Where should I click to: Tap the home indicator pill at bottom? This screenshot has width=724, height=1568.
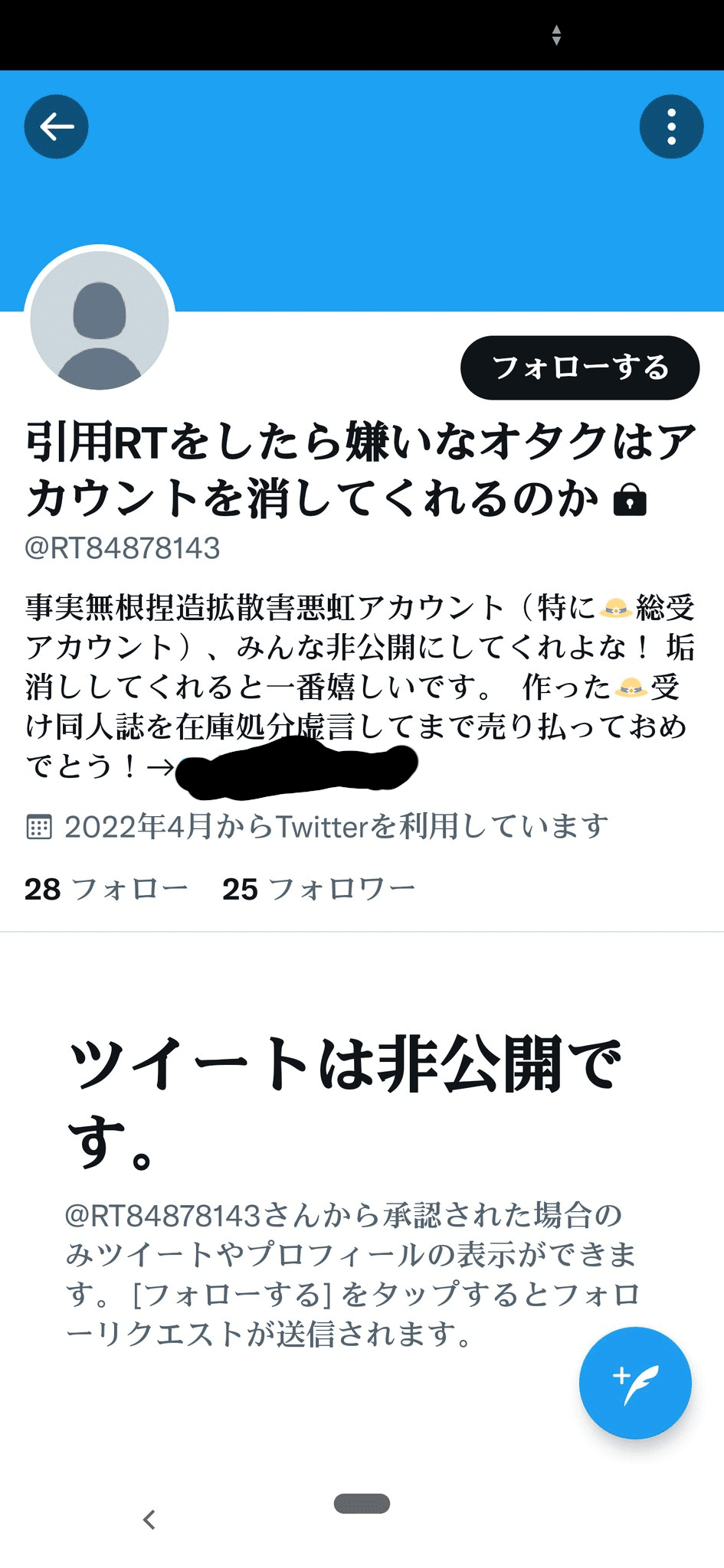coord(362,1502)
